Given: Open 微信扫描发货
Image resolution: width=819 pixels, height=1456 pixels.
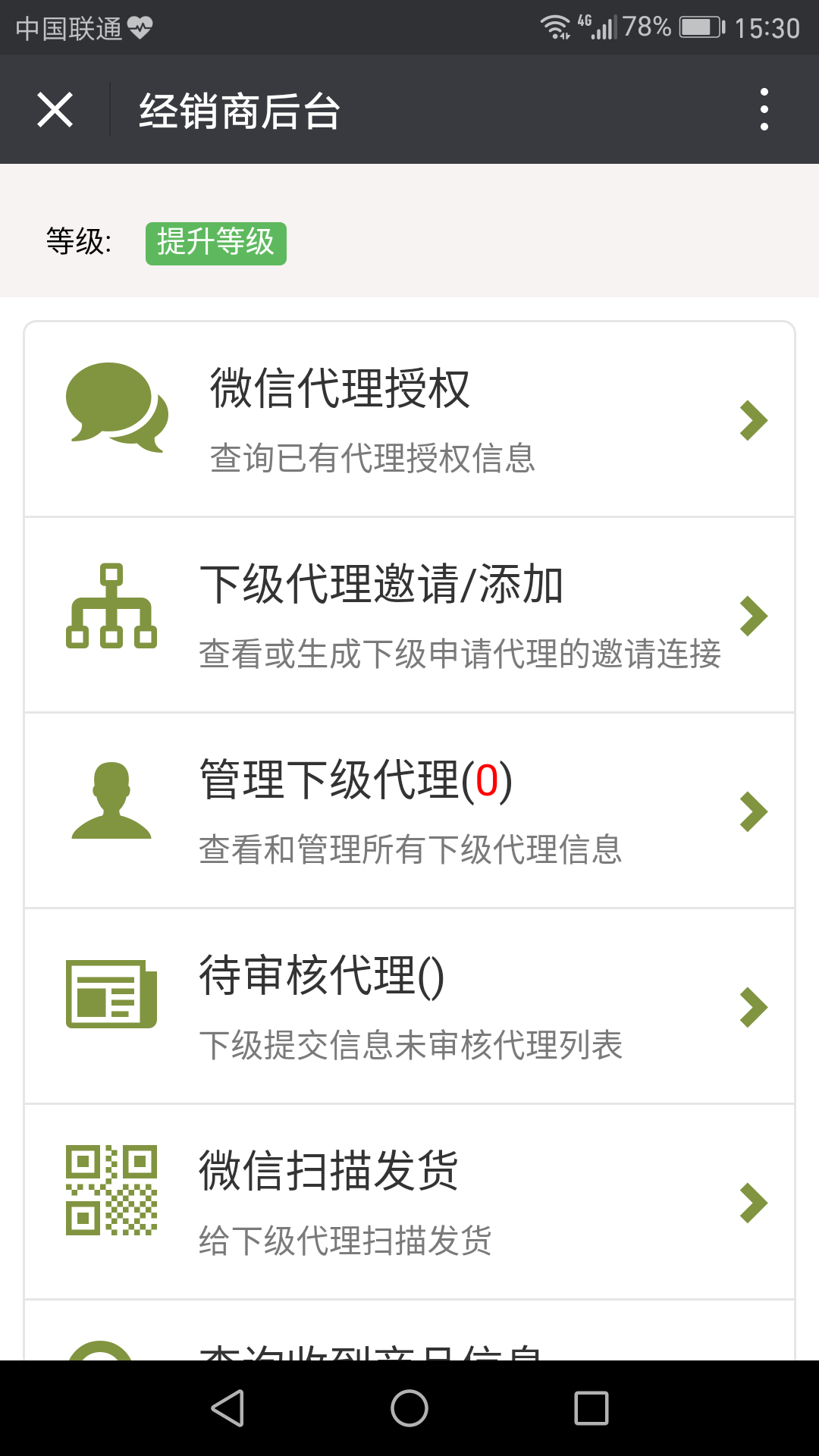Looking at the screenshot, I should click(409, 1202).
